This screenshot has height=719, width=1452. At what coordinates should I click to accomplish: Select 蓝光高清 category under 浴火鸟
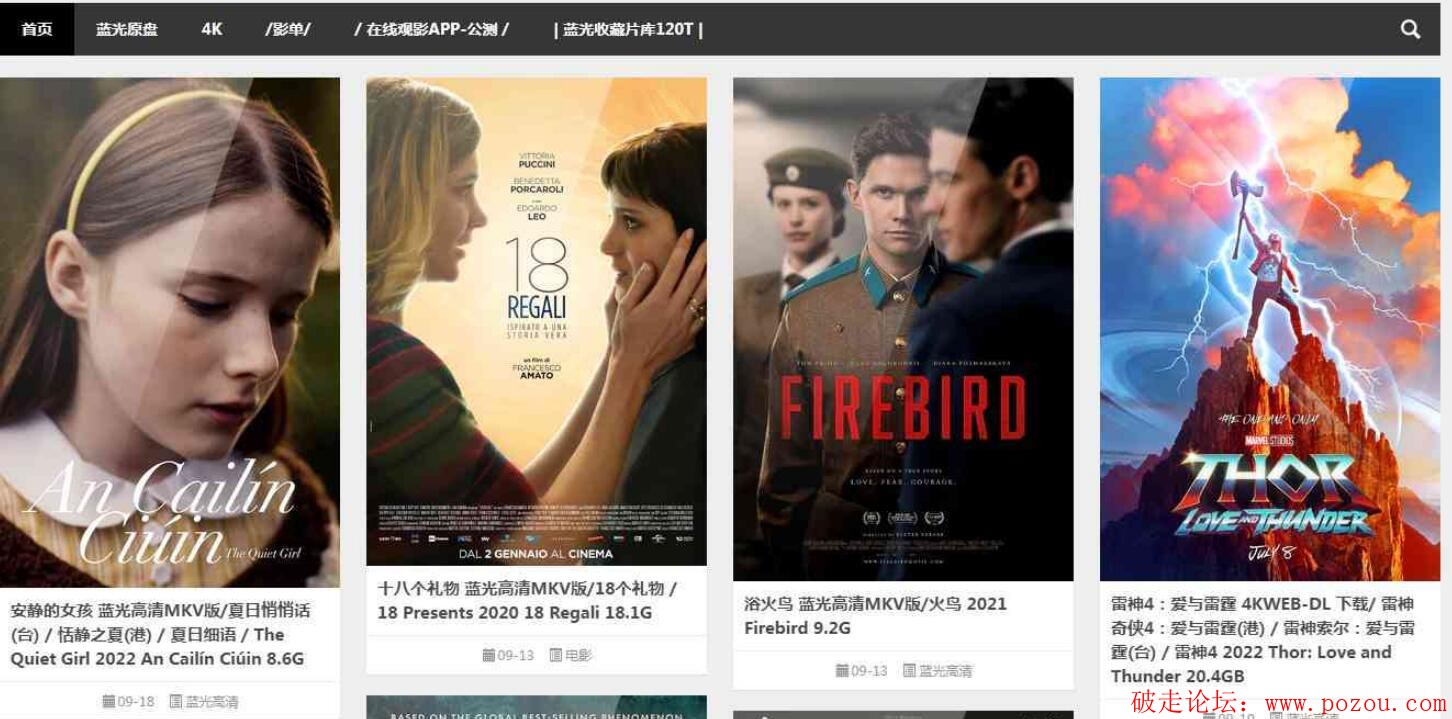click(945, 670)
